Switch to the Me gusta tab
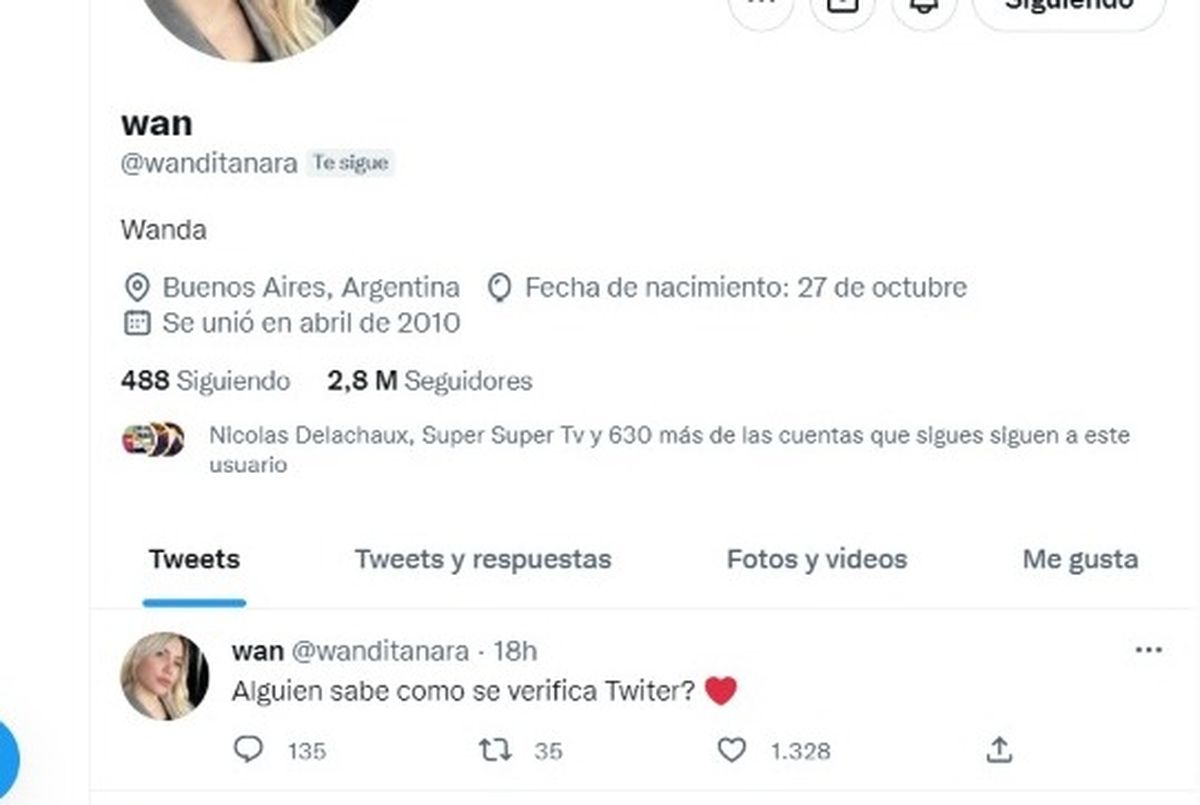The width and height of the screenshot is (1200, 805). (1079, 559)
